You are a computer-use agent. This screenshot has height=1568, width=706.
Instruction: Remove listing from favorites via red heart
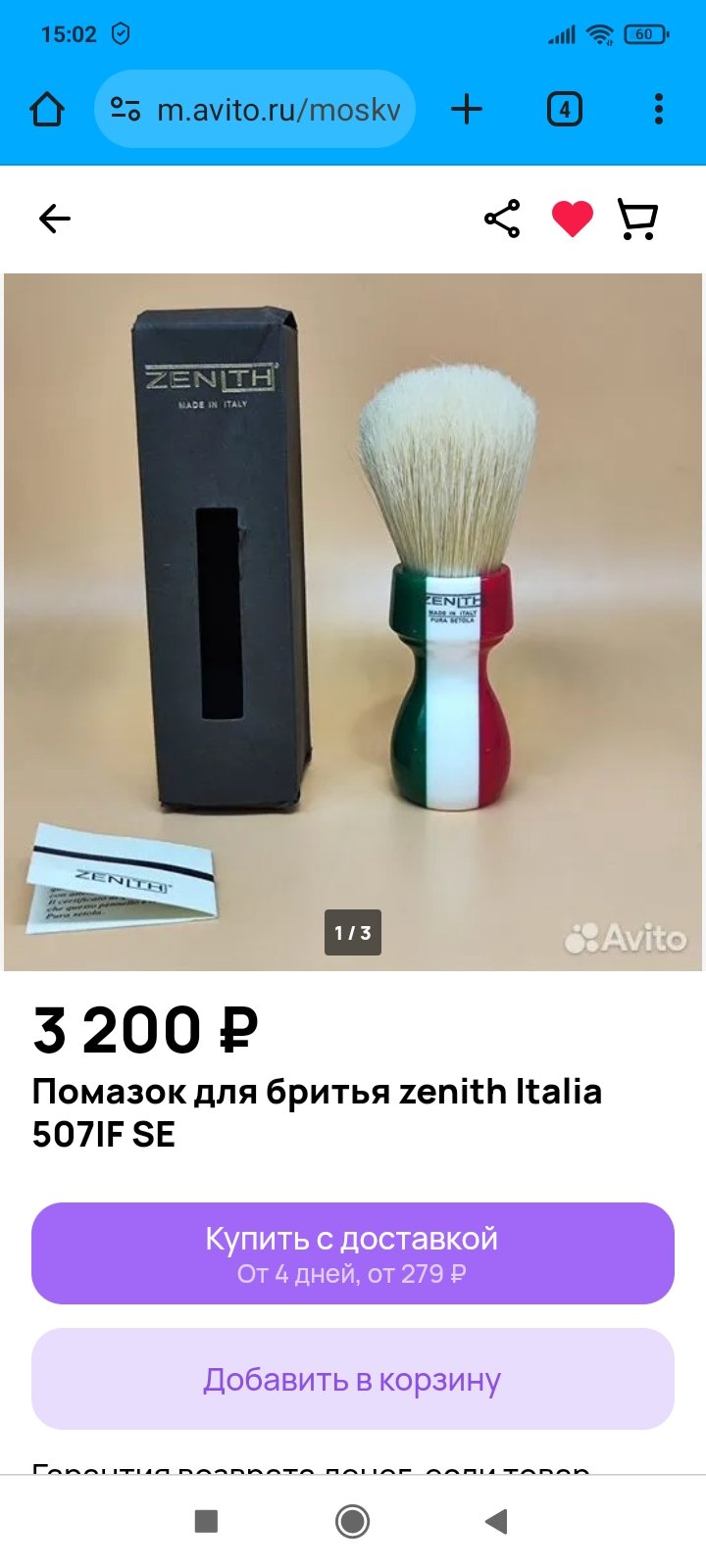coord(573,219)
